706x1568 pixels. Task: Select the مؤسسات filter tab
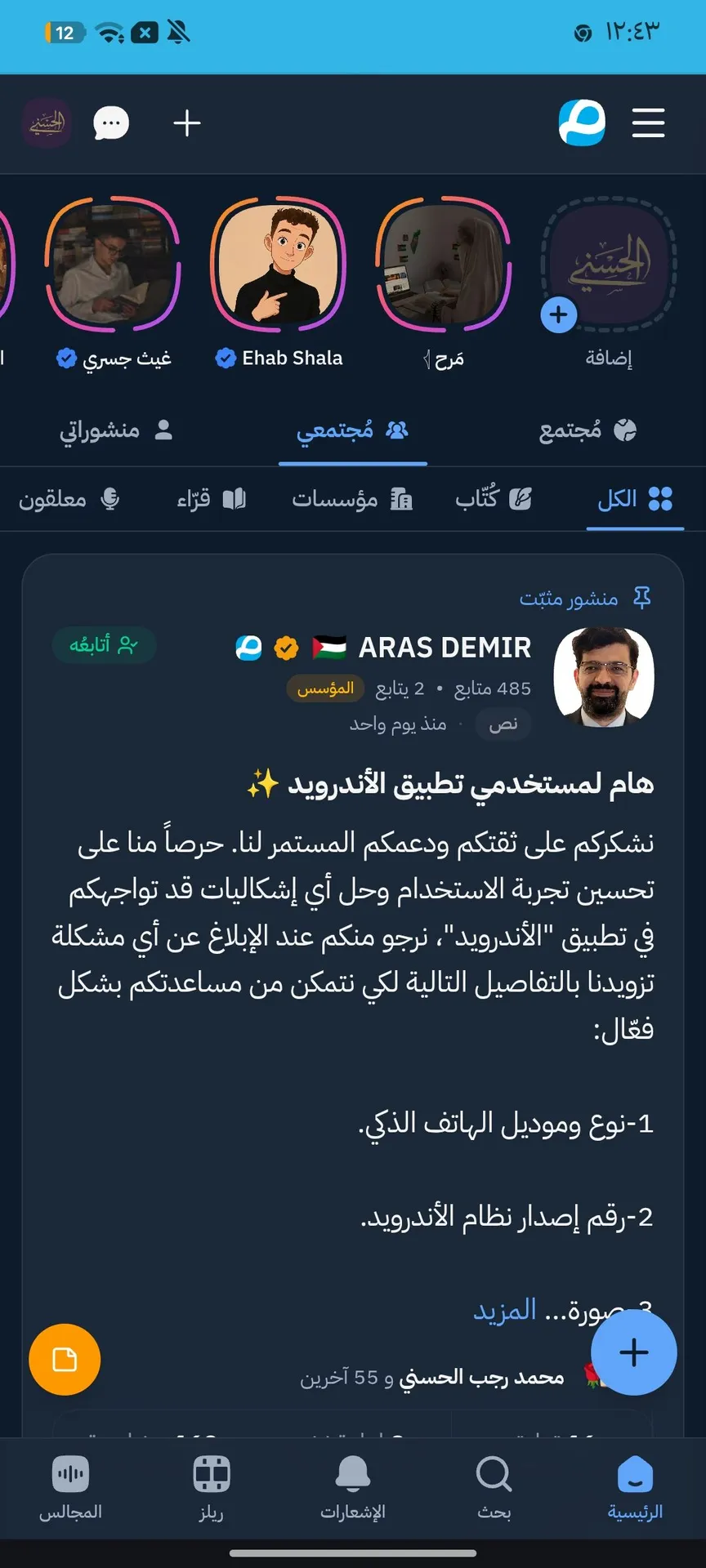tap(352, 498)
